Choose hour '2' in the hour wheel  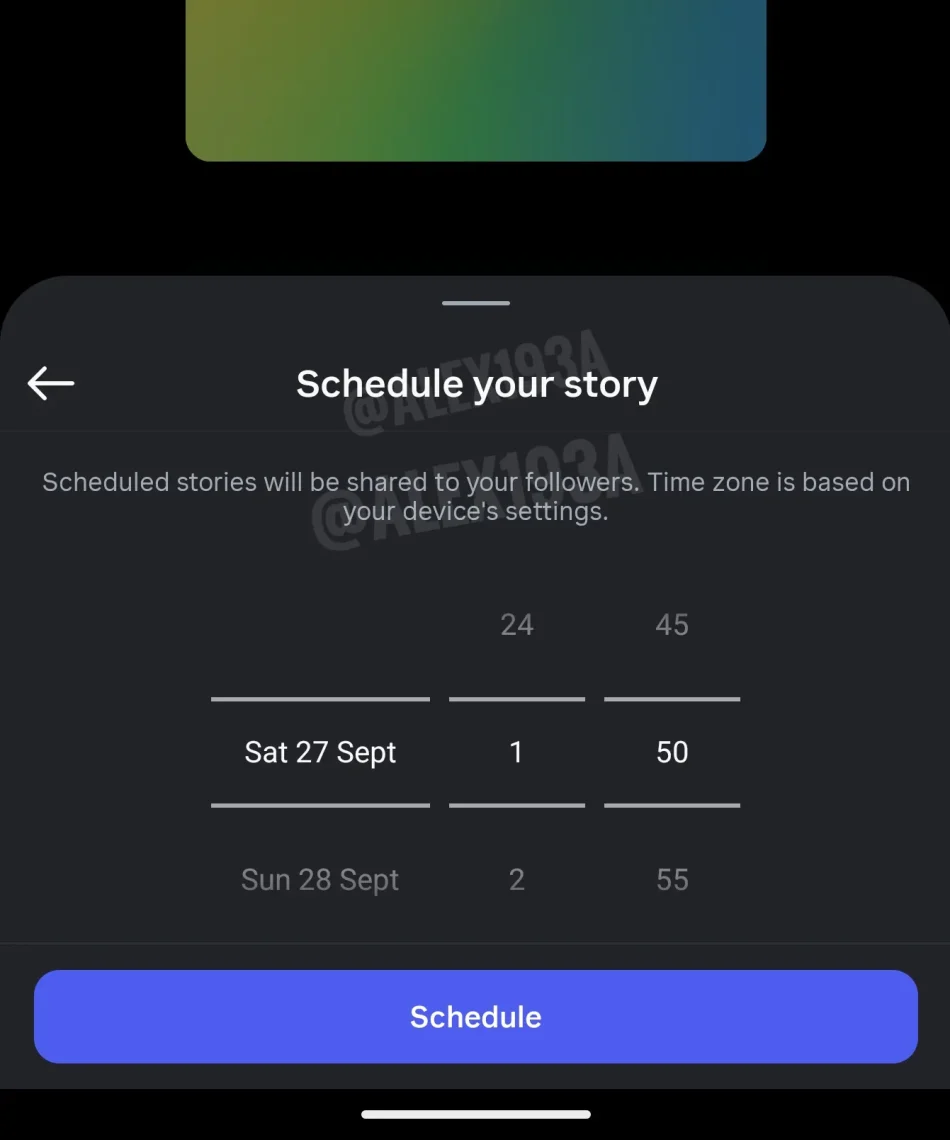point(516,879)
